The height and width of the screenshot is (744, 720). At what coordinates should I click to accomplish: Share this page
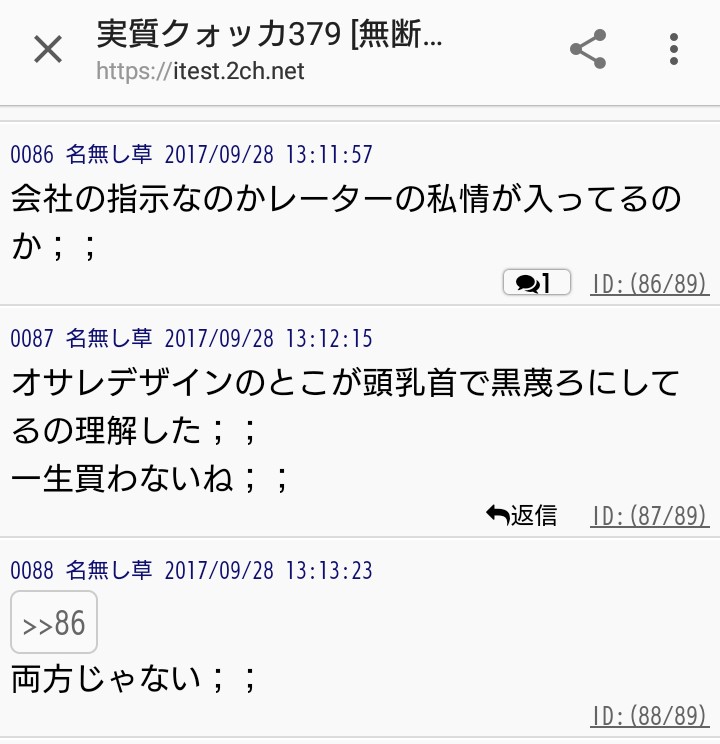click(588, 49)
